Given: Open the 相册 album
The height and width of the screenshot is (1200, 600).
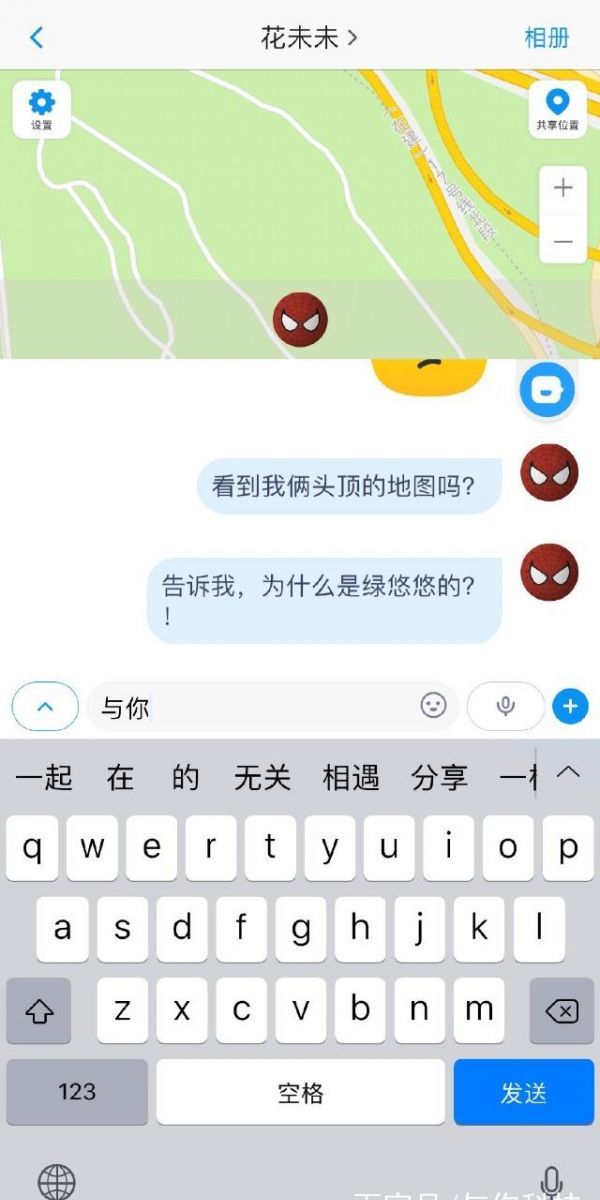Looking at the screenshot, I should point(547,38).
